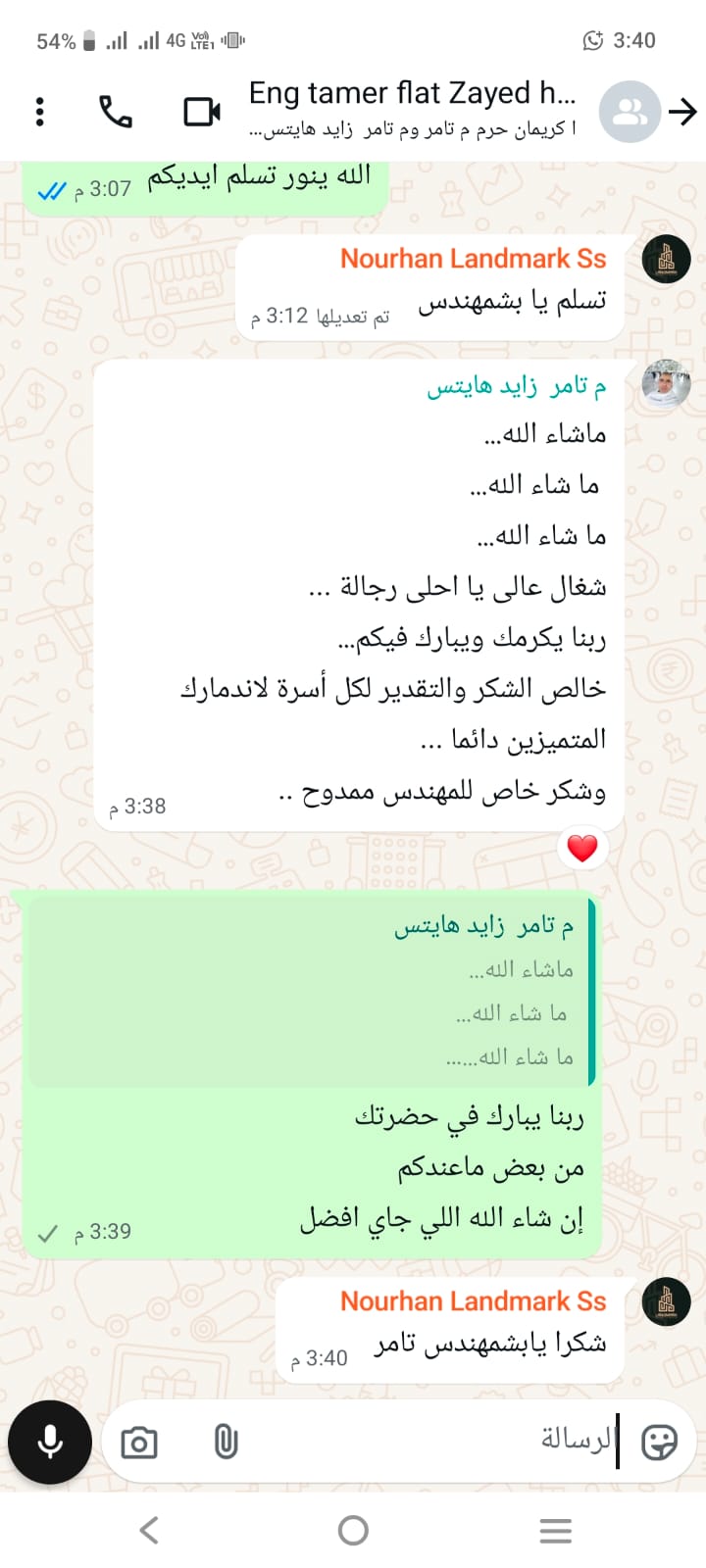Start a voice call in this group
The height and width of the screenshot is (1568, 706).
[x=116, y=112]
